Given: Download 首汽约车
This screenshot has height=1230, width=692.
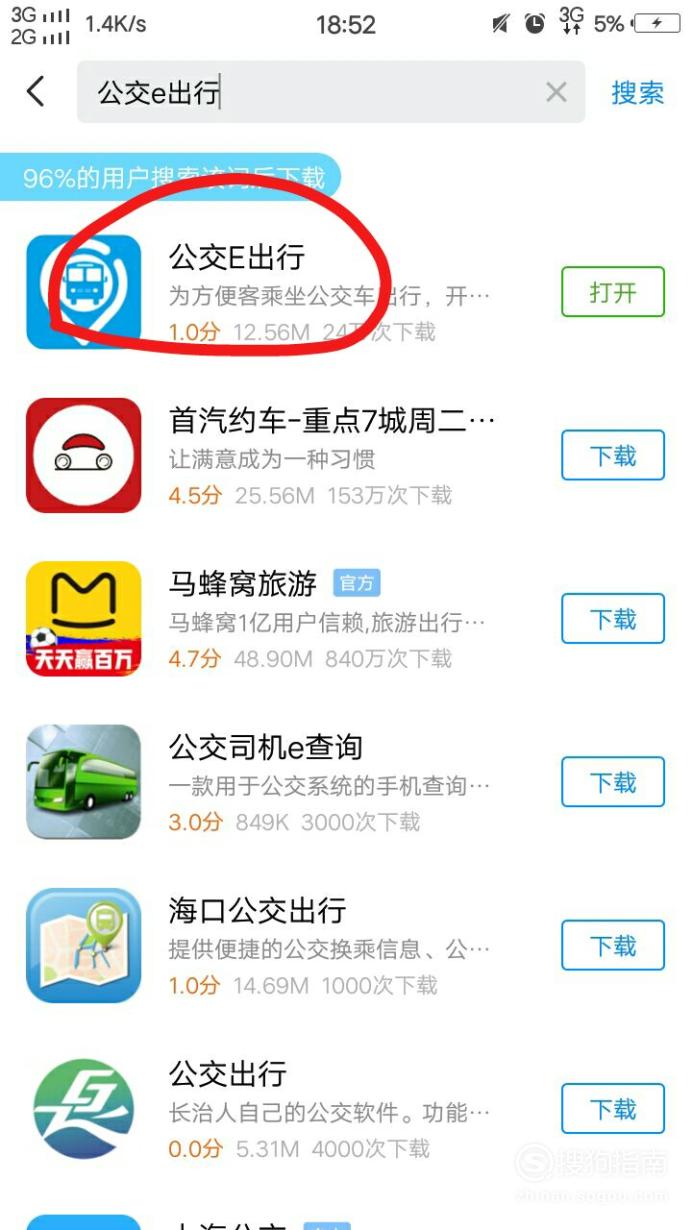Looking at the screenshot, I should [613, 456].
